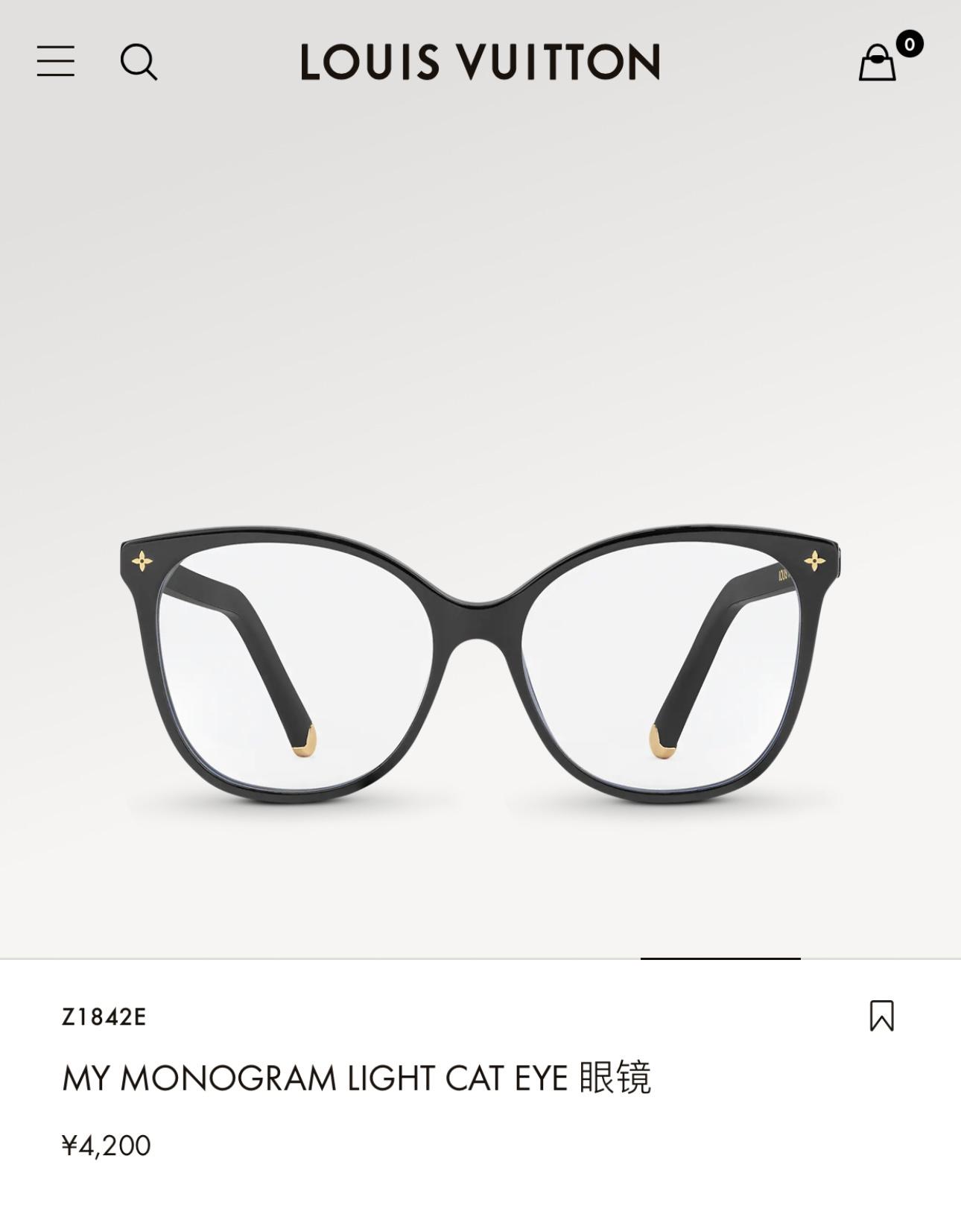Image resolution: width=961 pixels, height=1232 pixels.
Task: Open the glasses product image
Action: coord(480,663)
